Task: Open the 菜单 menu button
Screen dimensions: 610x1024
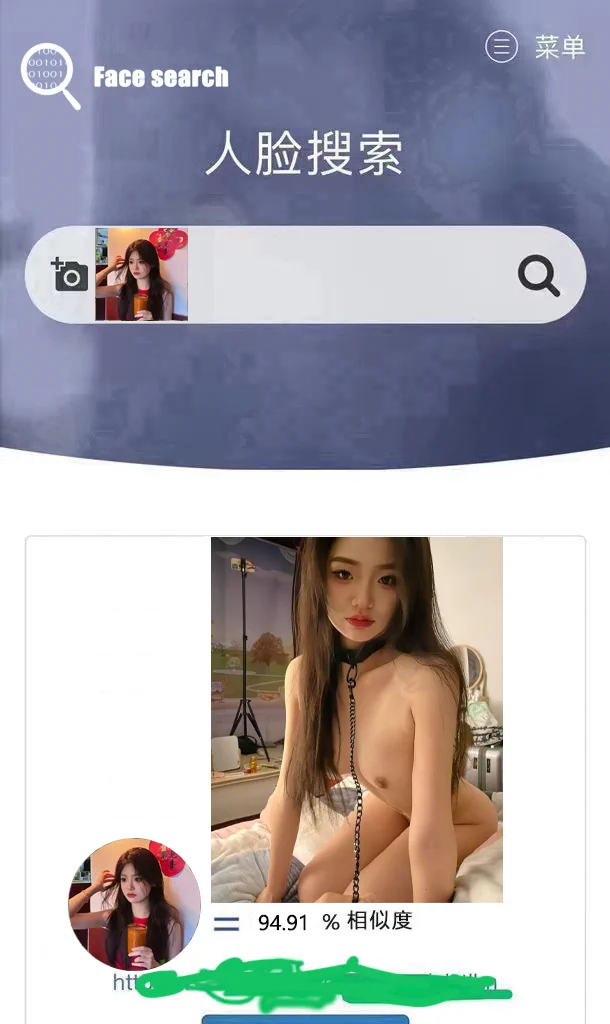Action: point(537,47)
